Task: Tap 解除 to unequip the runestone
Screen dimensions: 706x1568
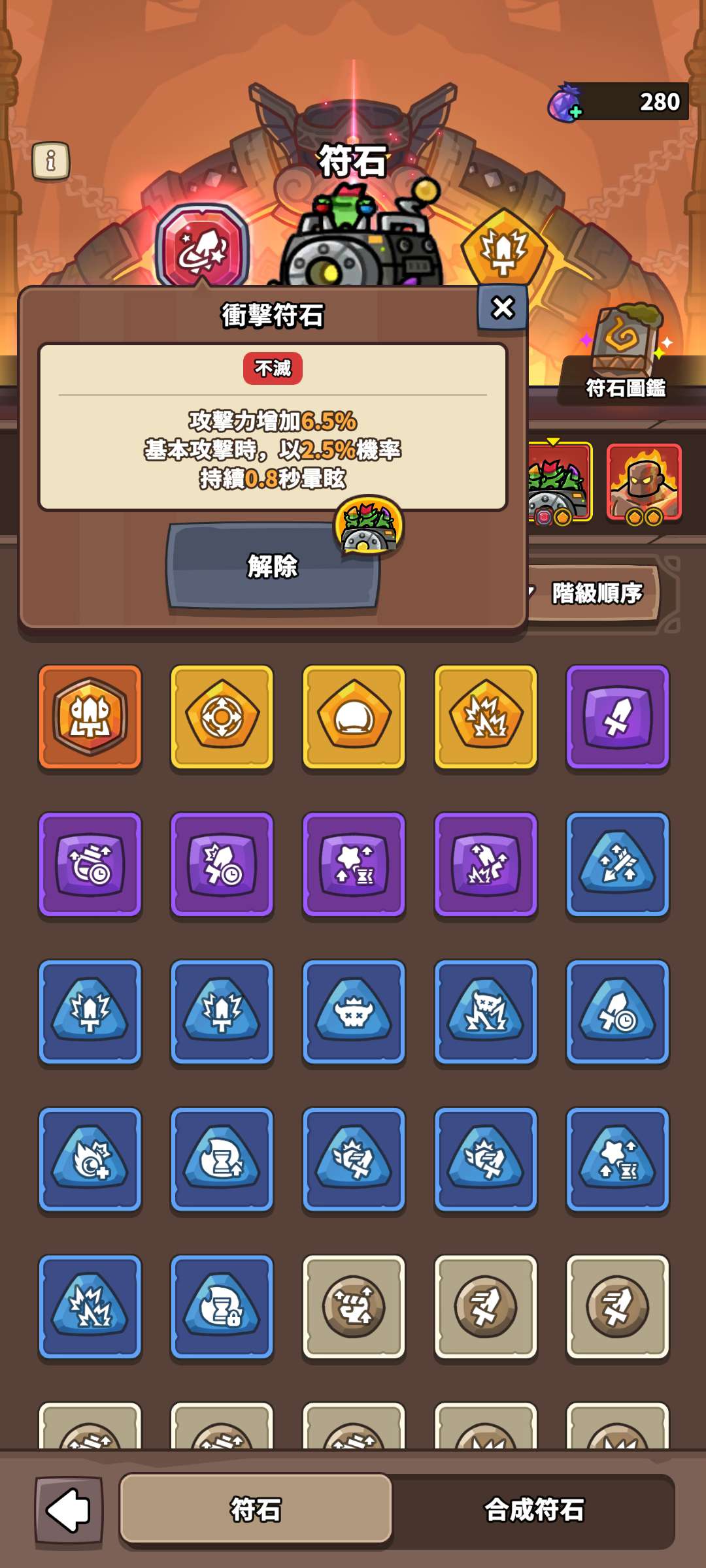Action: click(273, 566)
